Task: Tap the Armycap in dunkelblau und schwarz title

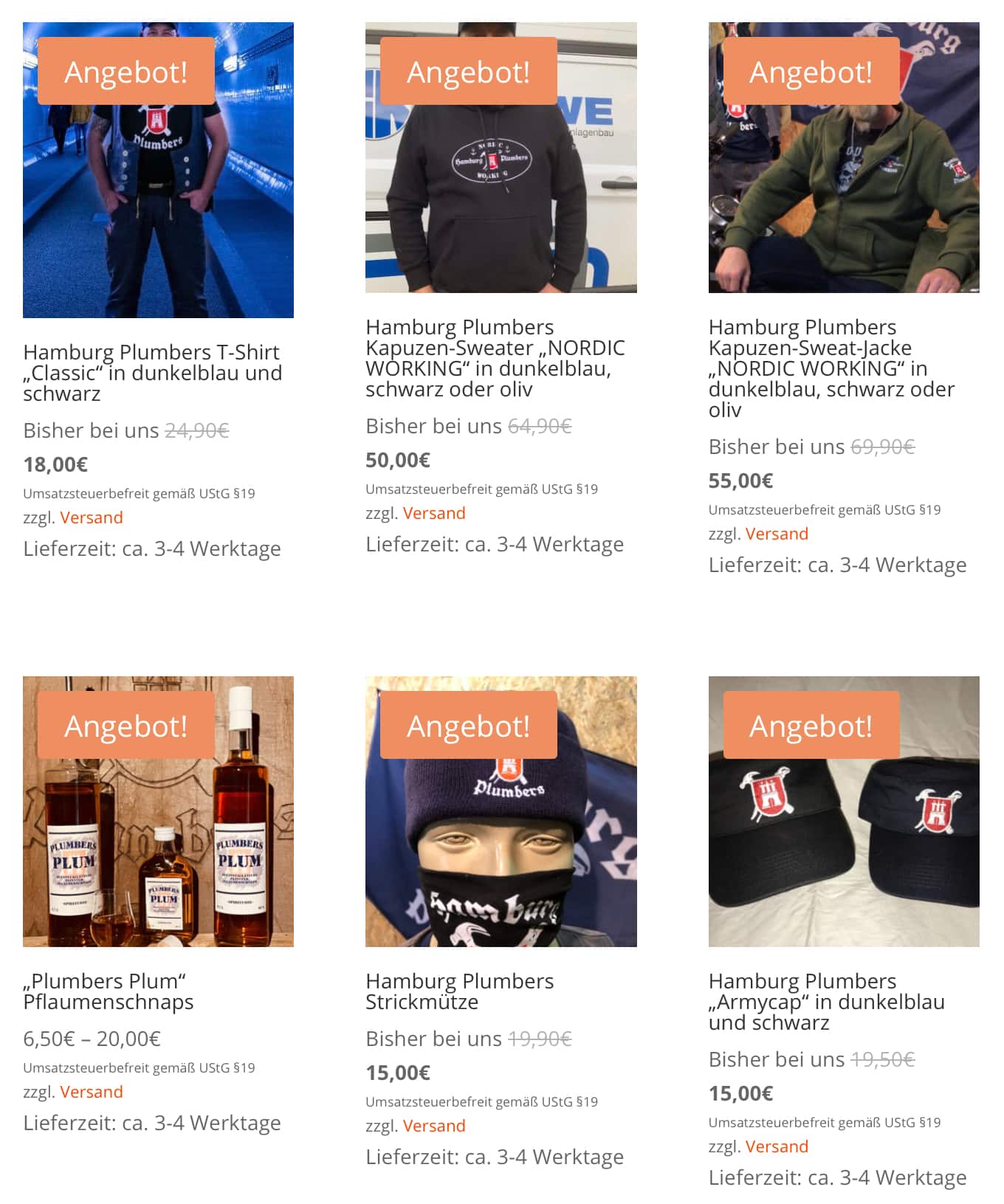Action: click(826, 1002)
